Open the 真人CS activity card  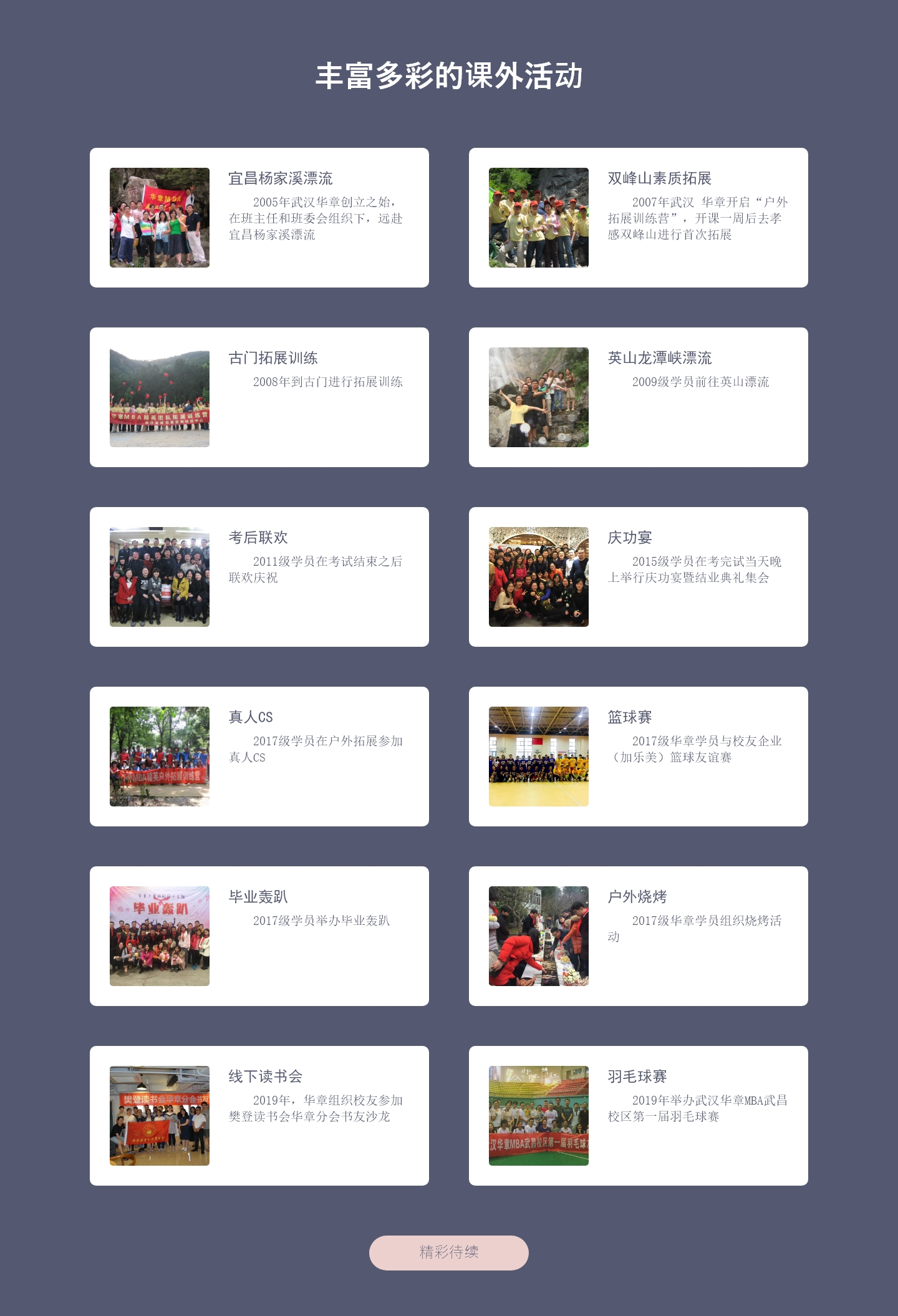259,757
